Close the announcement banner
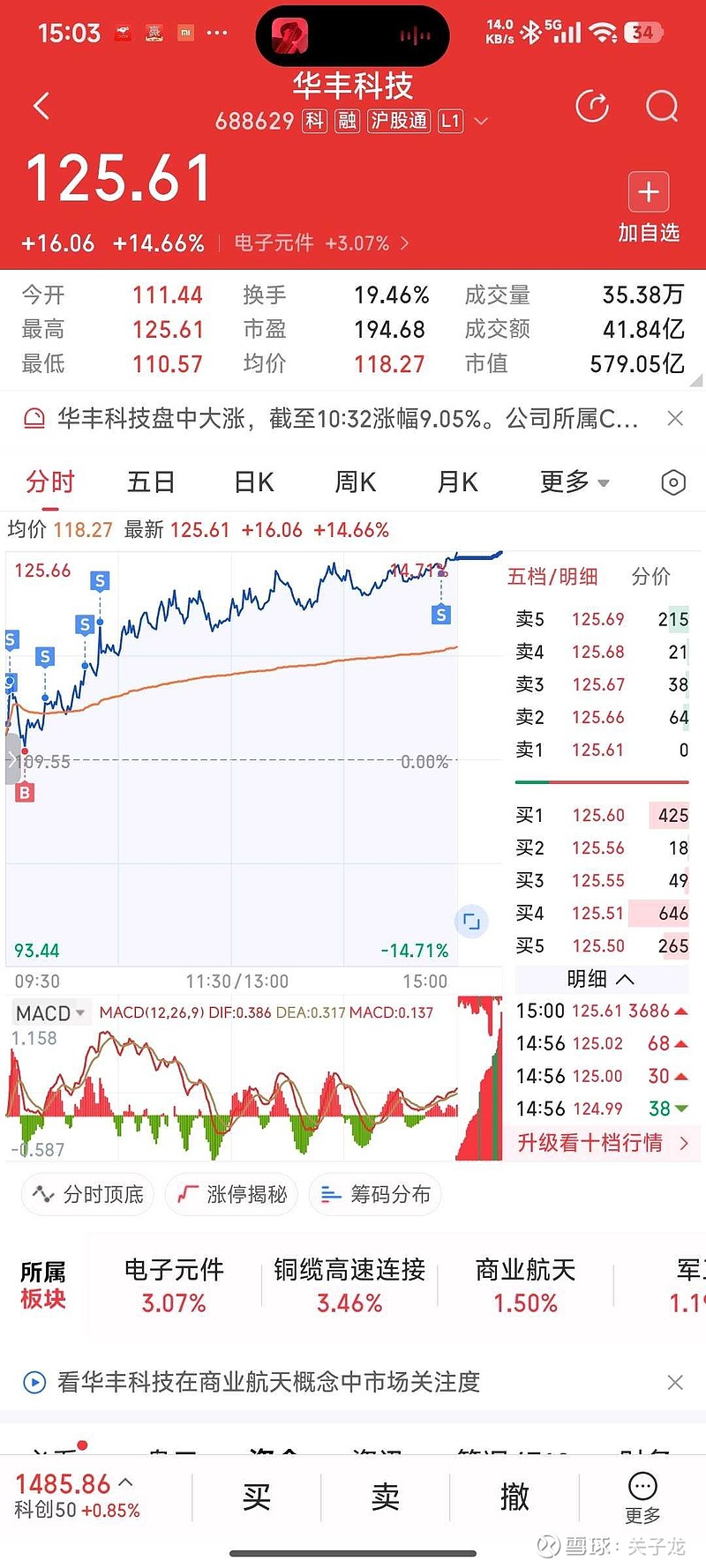This screenshot has width=706, height=1568. tap(675, 418)
